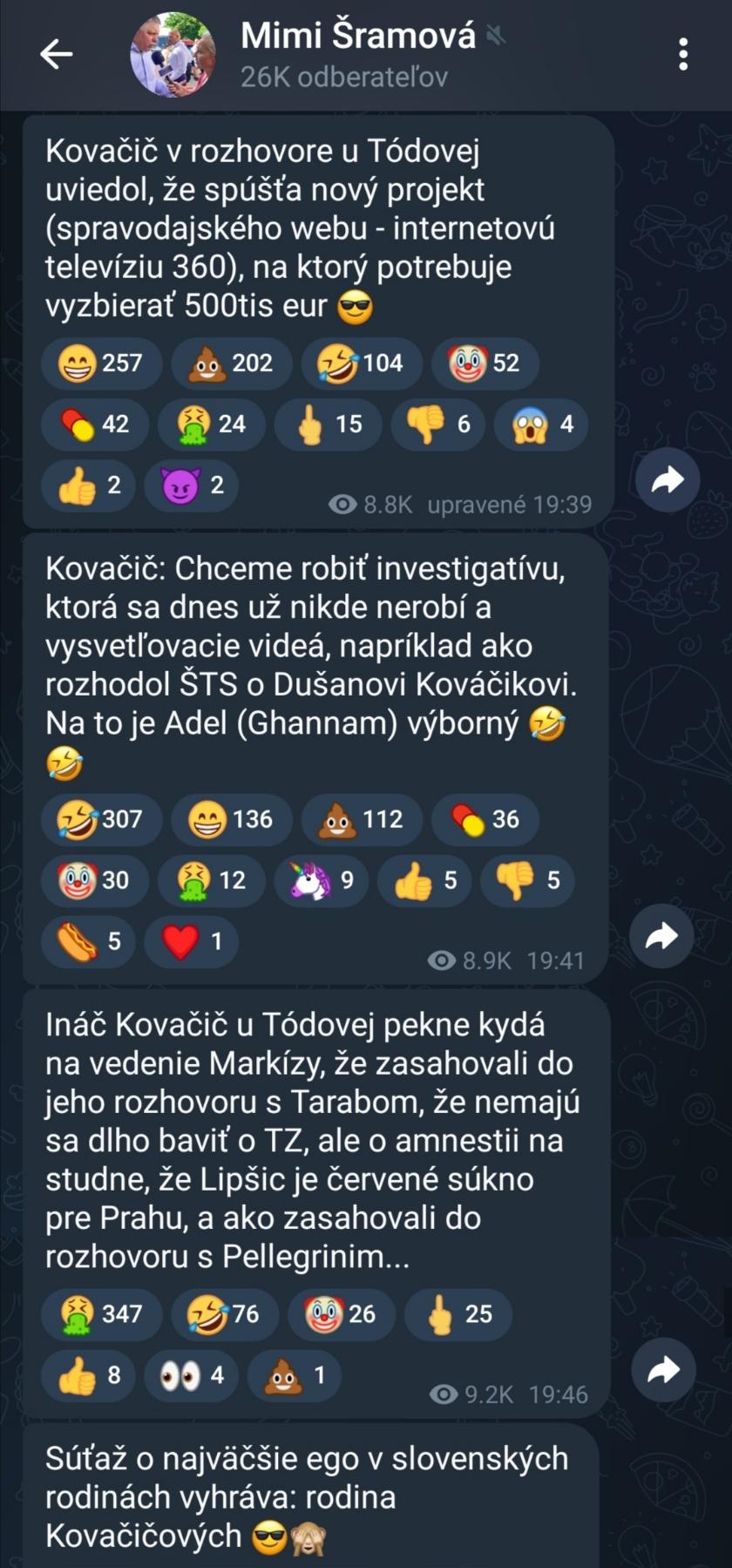Tap the poop reaction with 202
Viewport: 732px width, 1568px height.
[231, 363]
